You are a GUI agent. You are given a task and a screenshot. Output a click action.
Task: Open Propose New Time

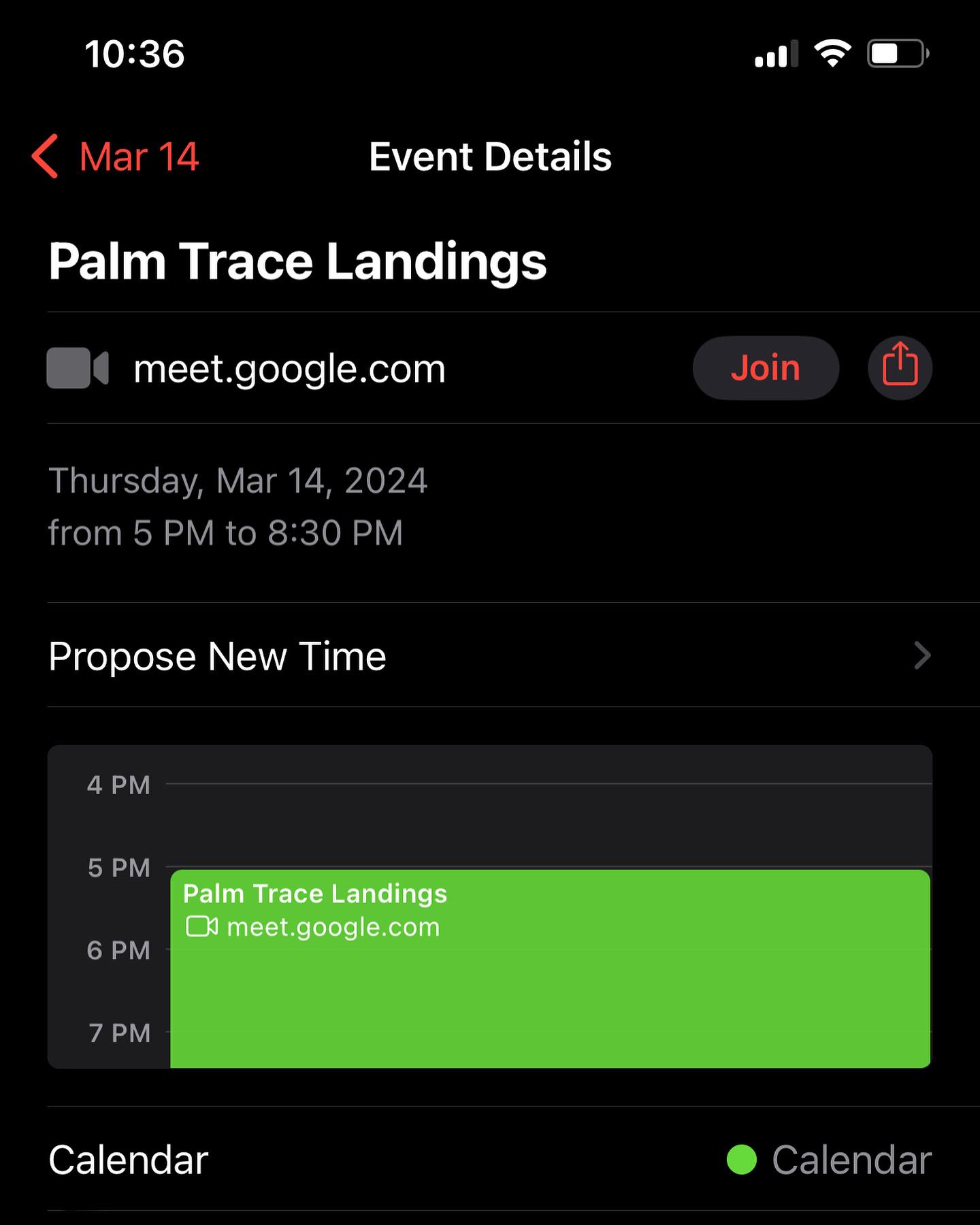point(490,656)
